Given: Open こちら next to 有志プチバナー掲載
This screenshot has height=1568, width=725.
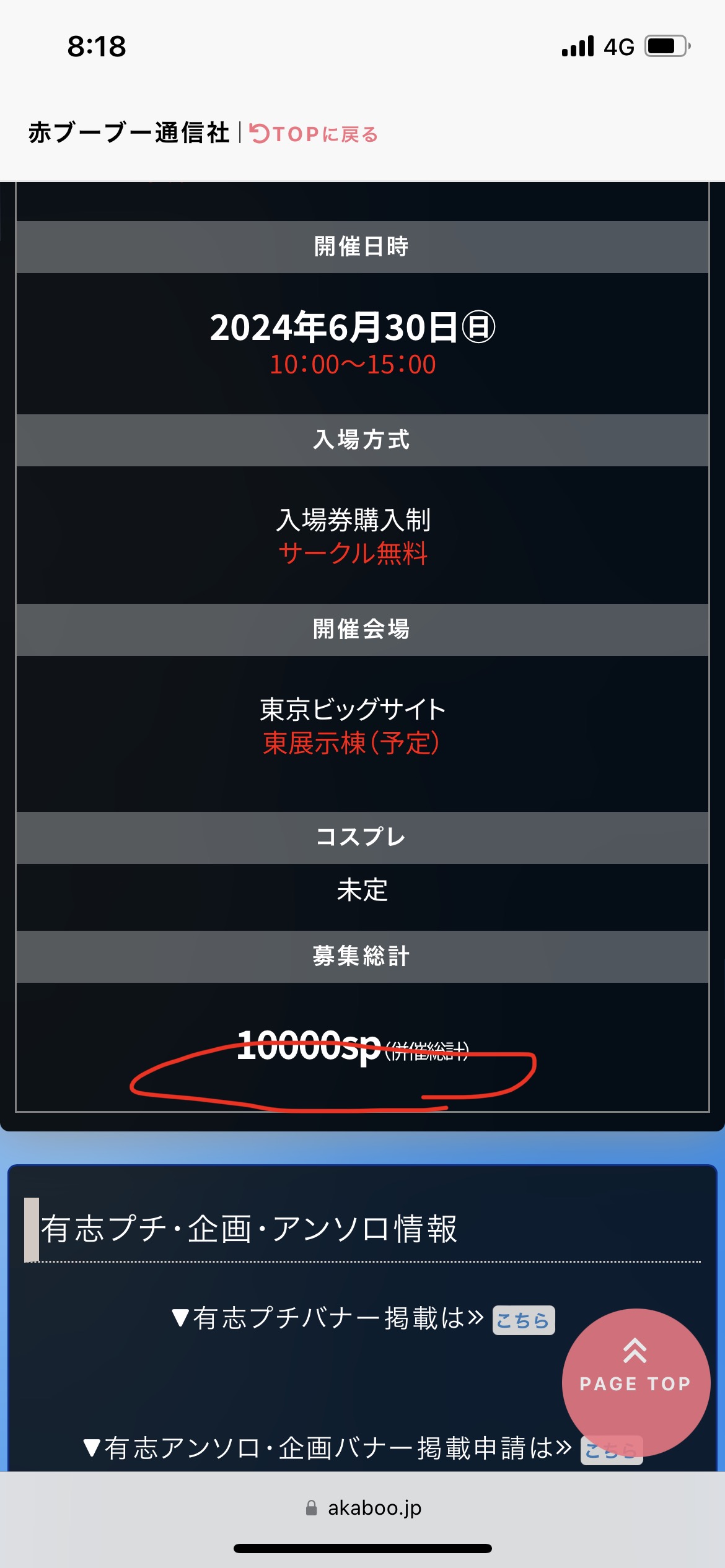Looking at the screenshot, I should pos(524,1320).
